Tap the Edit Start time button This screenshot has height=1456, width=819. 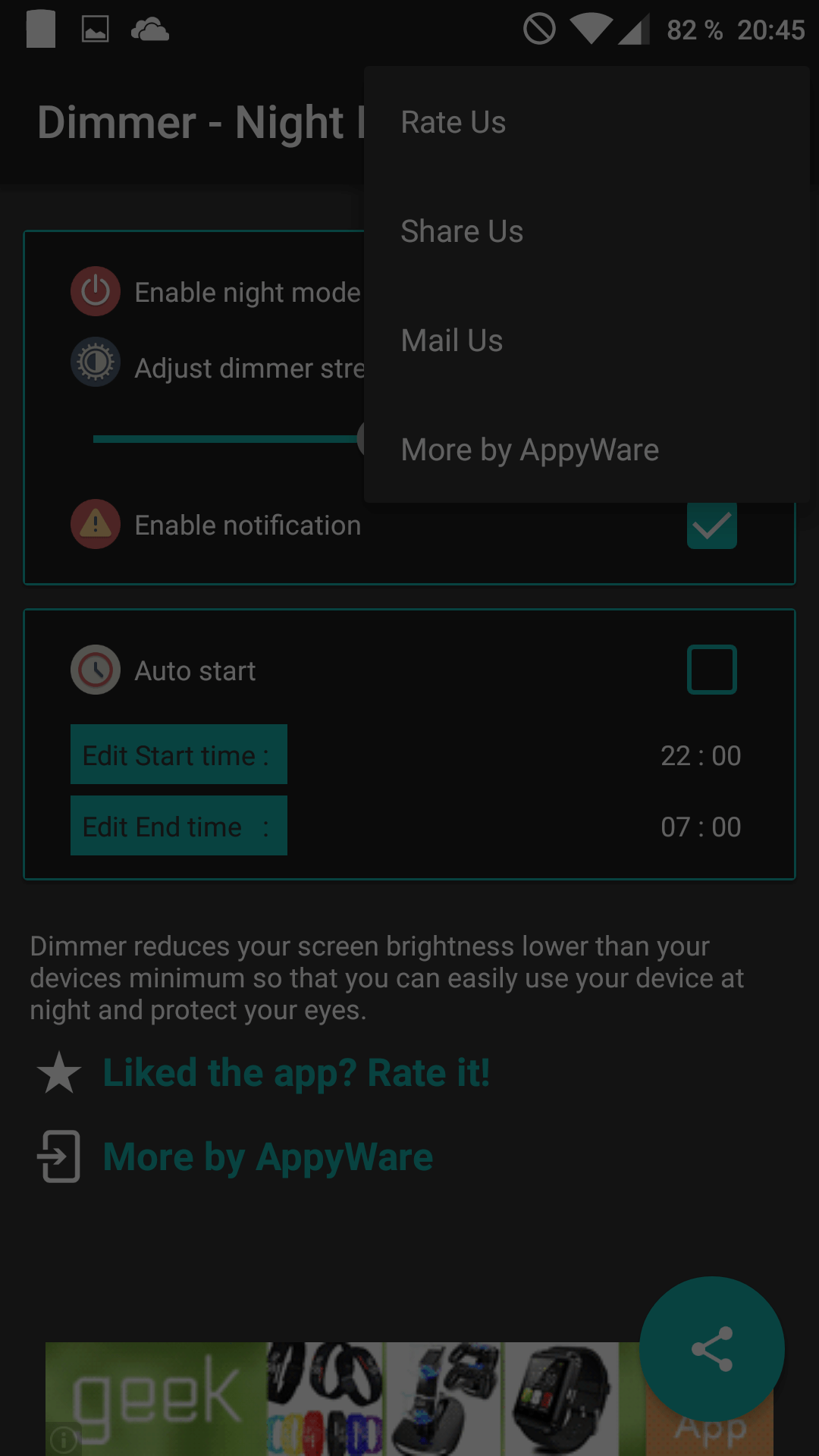pos(179,755)
